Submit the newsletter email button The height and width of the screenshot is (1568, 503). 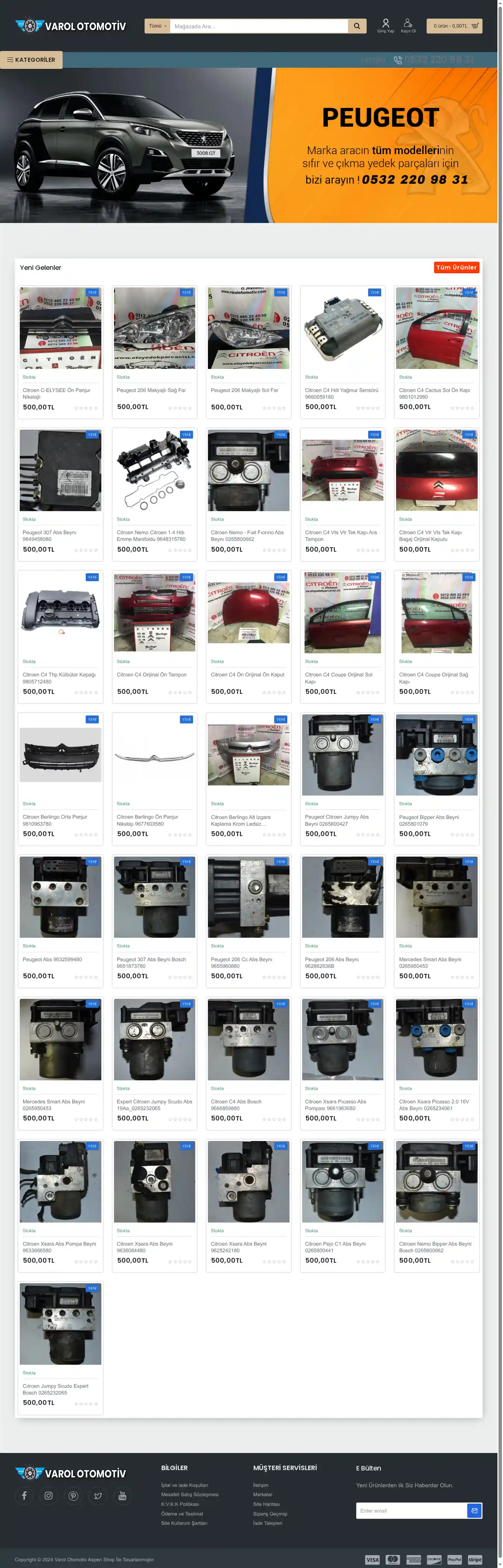474,1510
